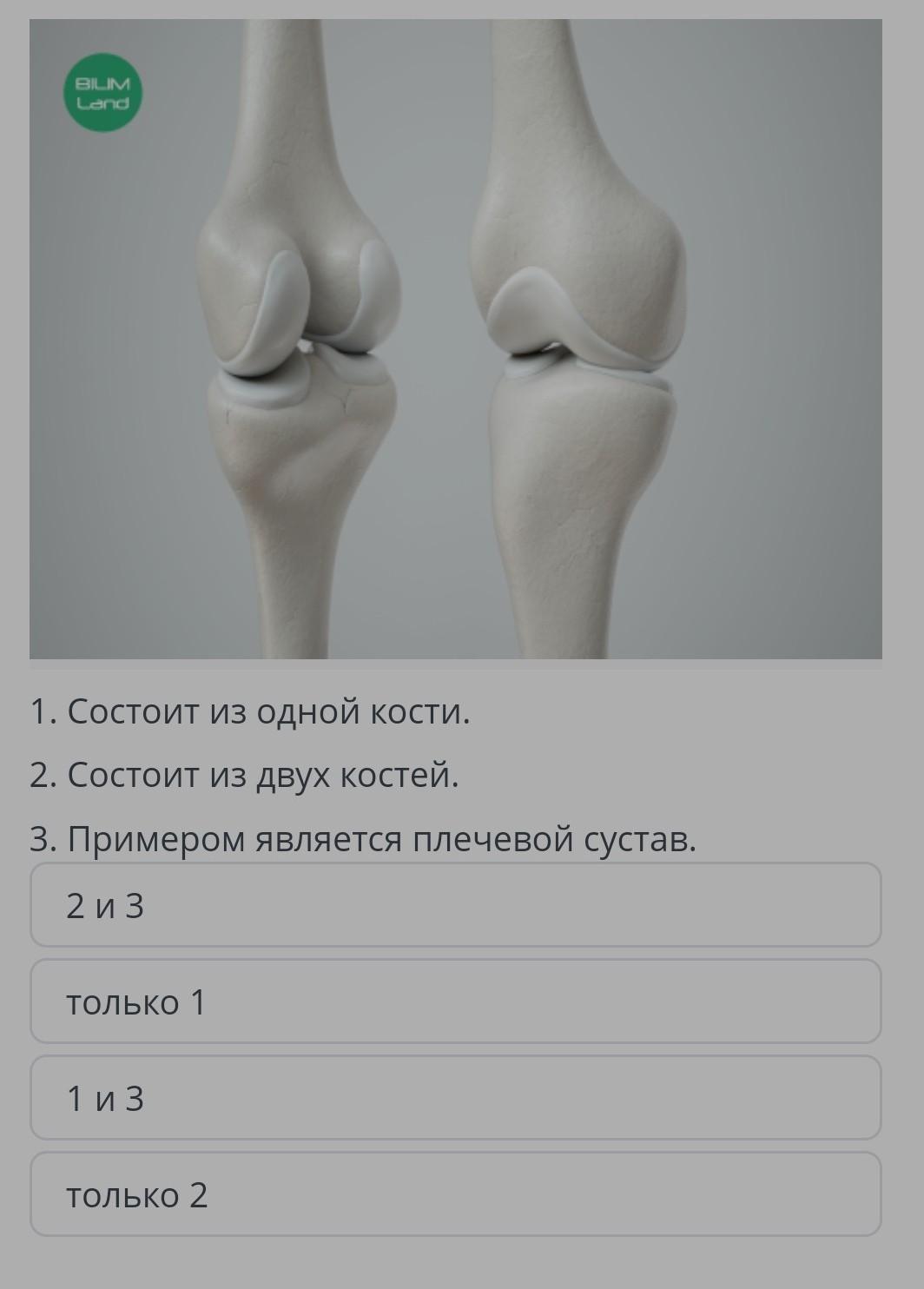The image size is (924, 1289).
Task: Select the answer option "2 и 3"
Action: [456, 905]
